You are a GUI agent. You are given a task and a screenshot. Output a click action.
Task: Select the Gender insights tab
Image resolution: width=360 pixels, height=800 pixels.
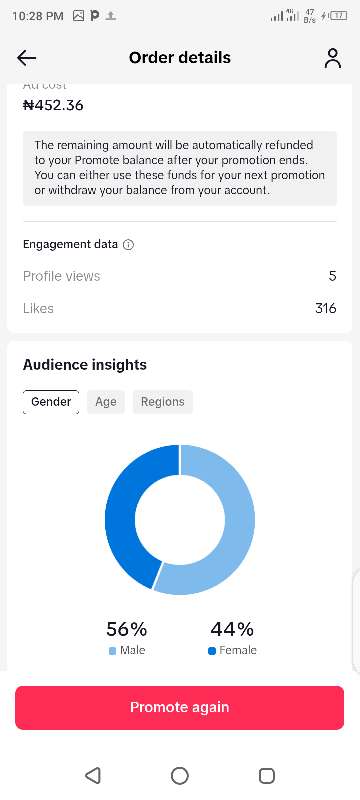(x=51, y=402)
